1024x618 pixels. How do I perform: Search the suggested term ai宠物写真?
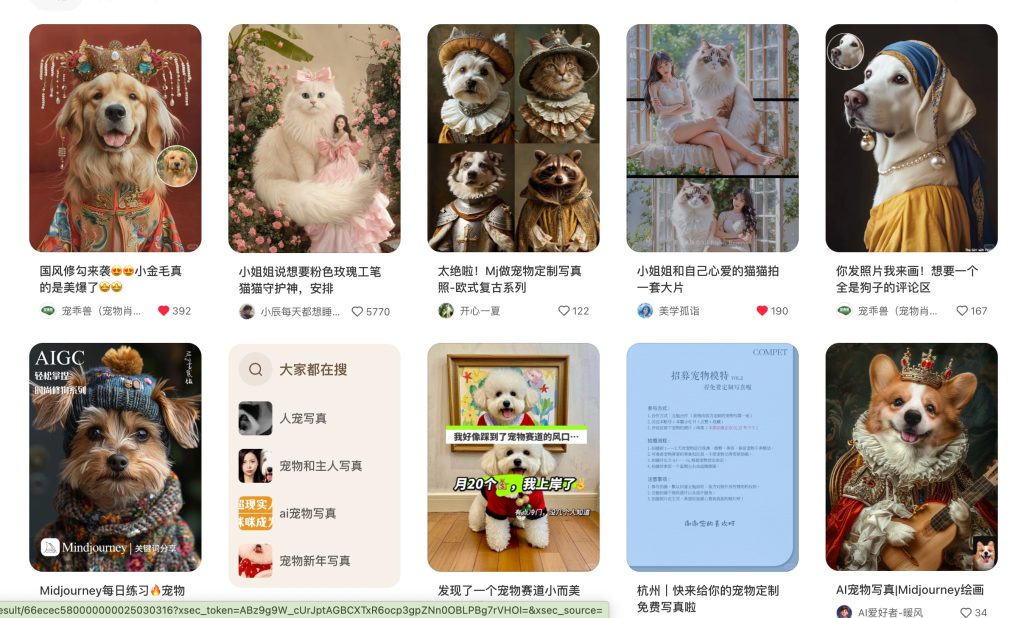click(x=307, y=513)
